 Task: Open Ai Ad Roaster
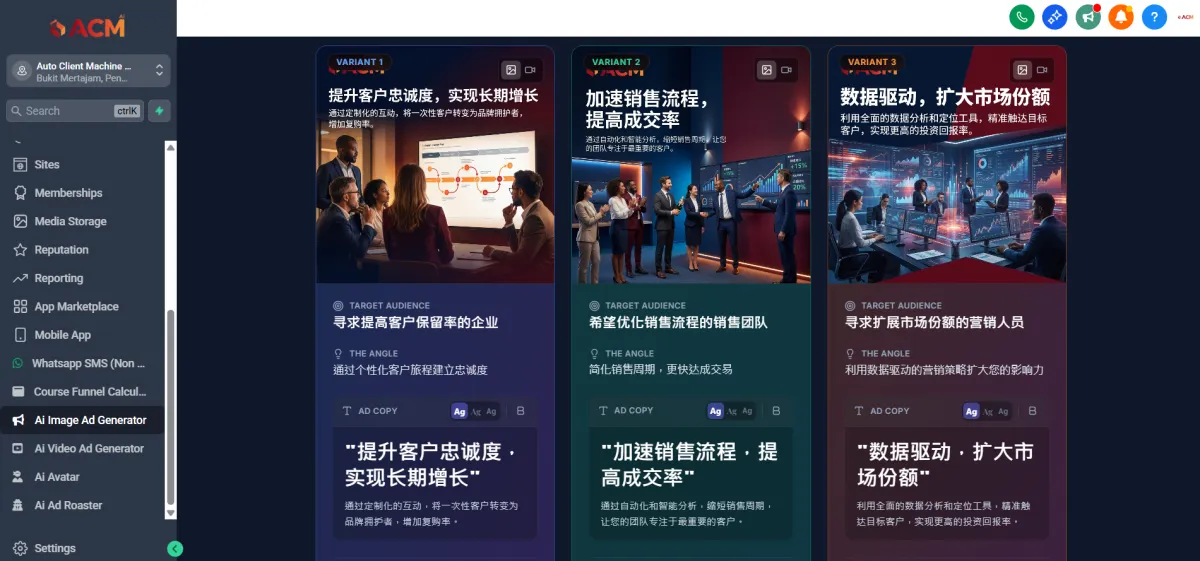(68, 505)
